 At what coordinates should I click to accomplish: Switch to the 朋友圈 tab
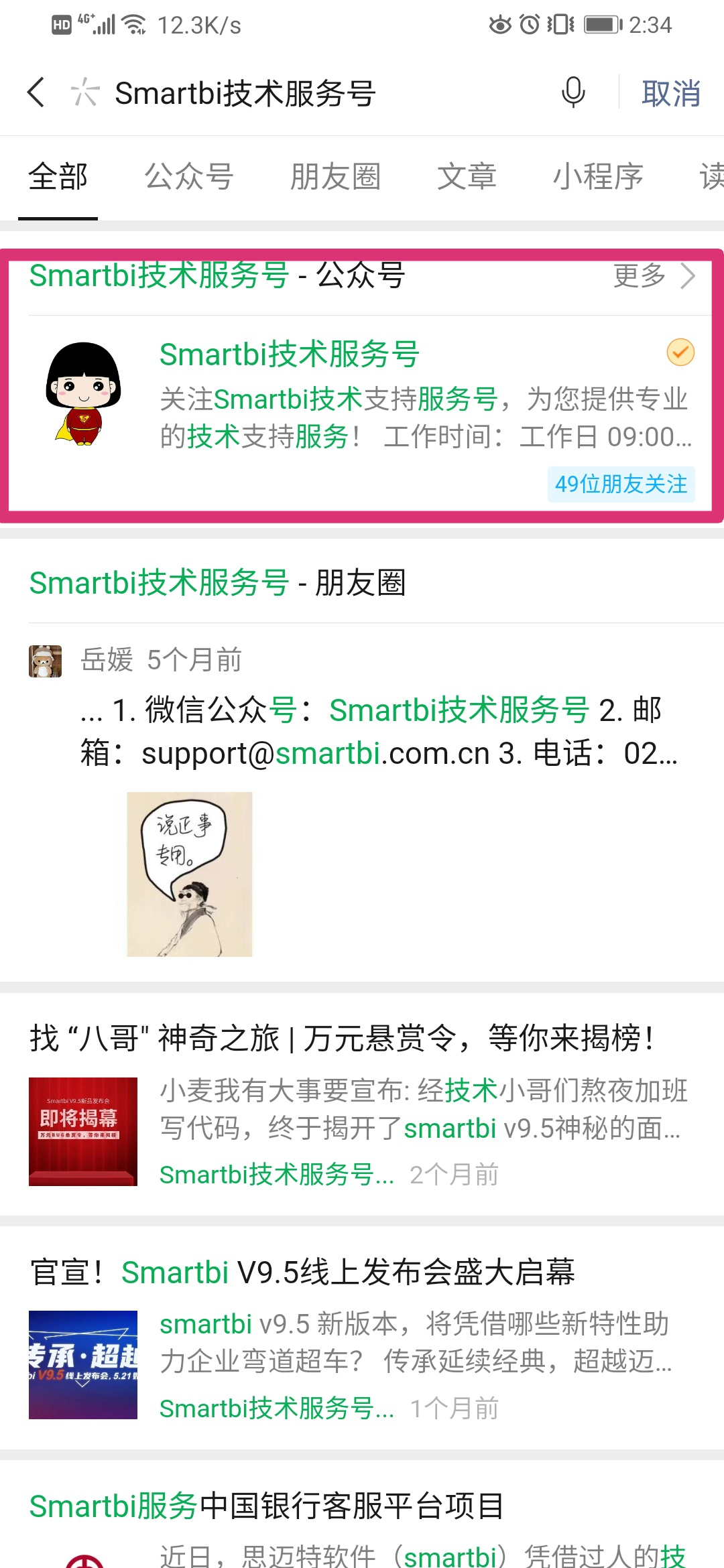point(336,177)
